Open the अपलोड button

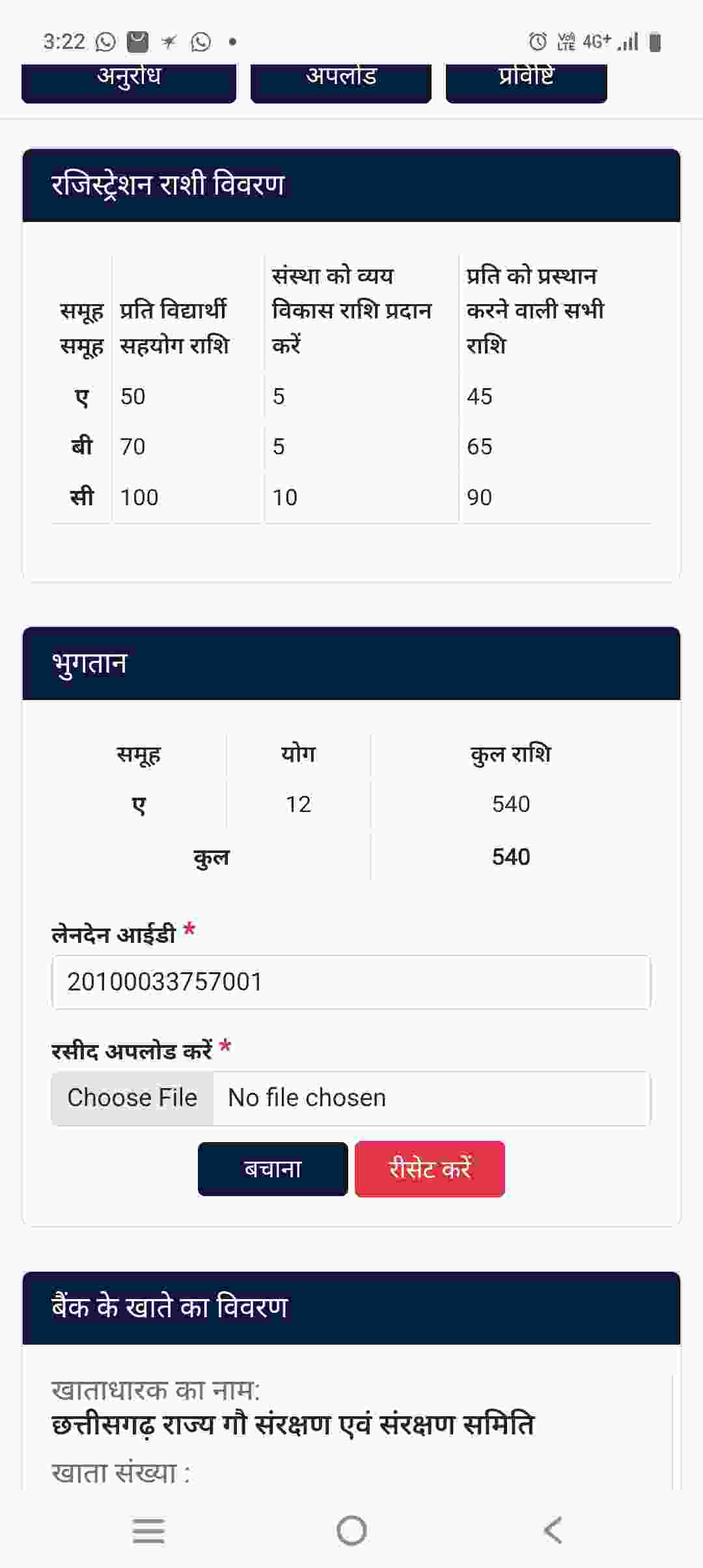341,82
